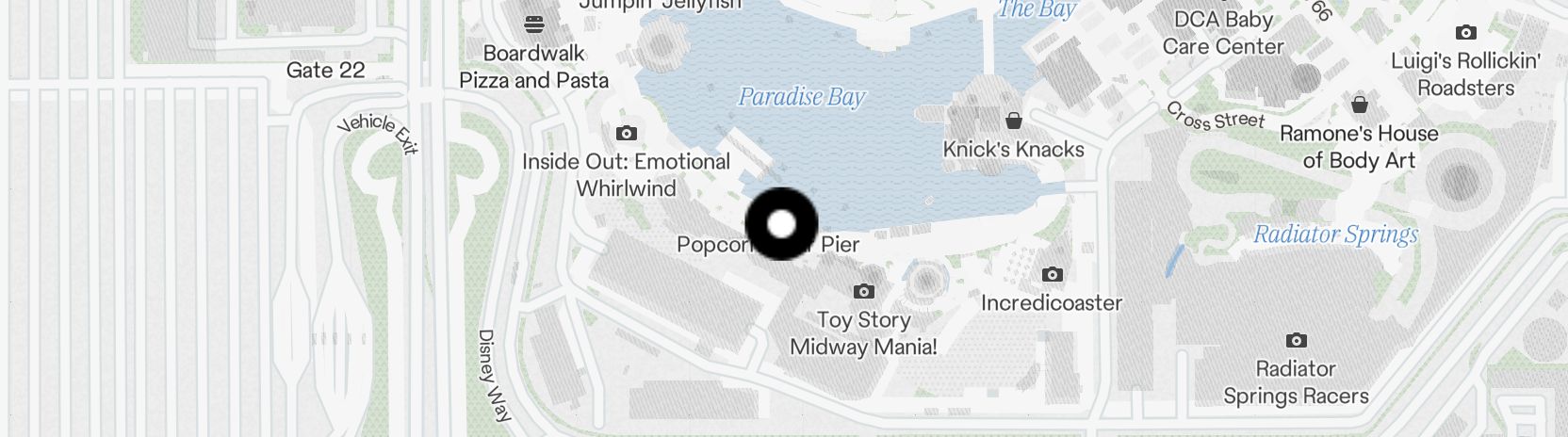Open Ramone's House of Body Art marker
1568x437 pixels.
point(1359,105)
